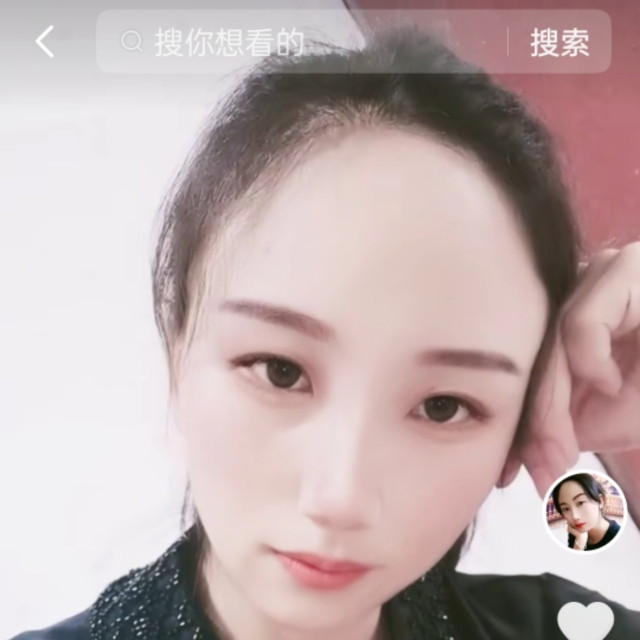Open the creator's round profile avatar
Screen dimensions: 640x640
(x=585, y=511)
